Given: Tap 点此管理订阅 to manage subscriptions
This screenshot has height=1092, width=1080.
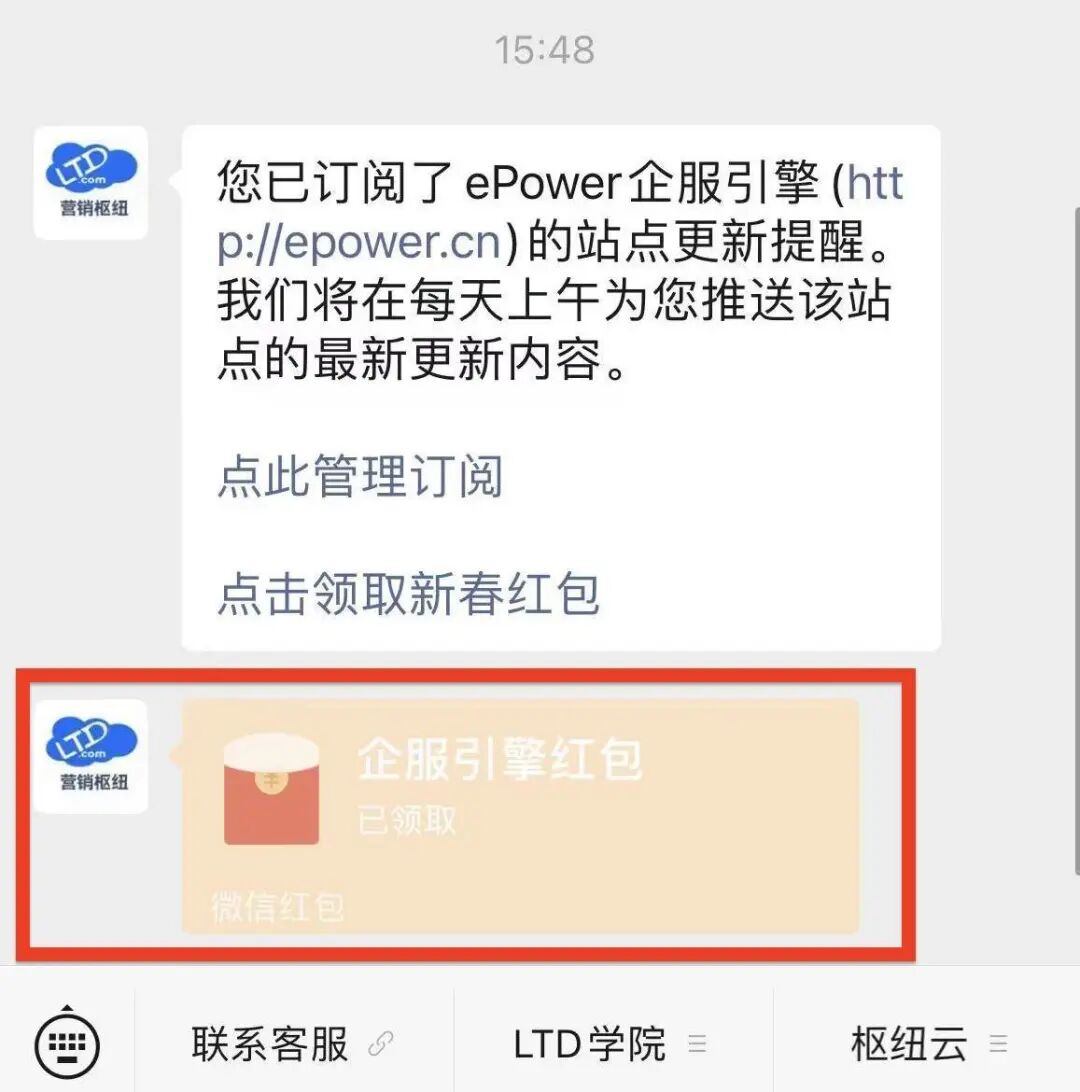Looking at the screenshot, I should coord(360,477).
